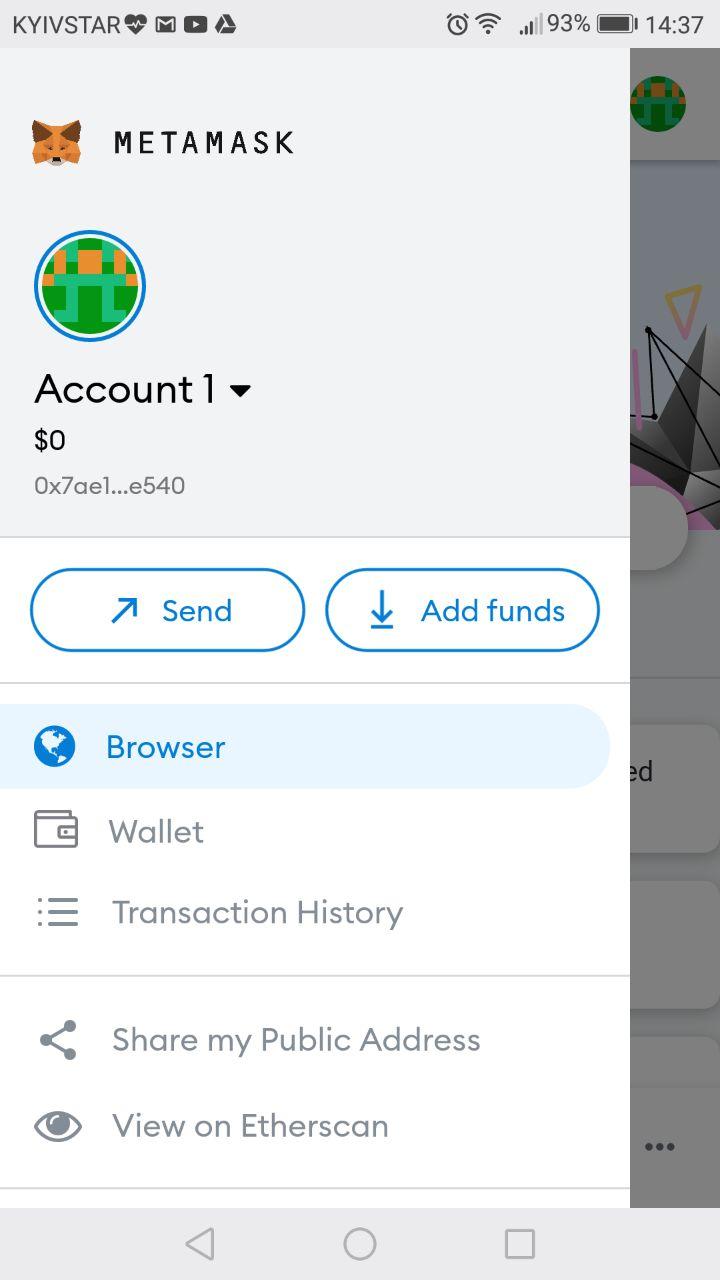The width and height of the screenshot is (720, 1280).
Task: Select View on Etherscan
Action: pos(250,1126)
